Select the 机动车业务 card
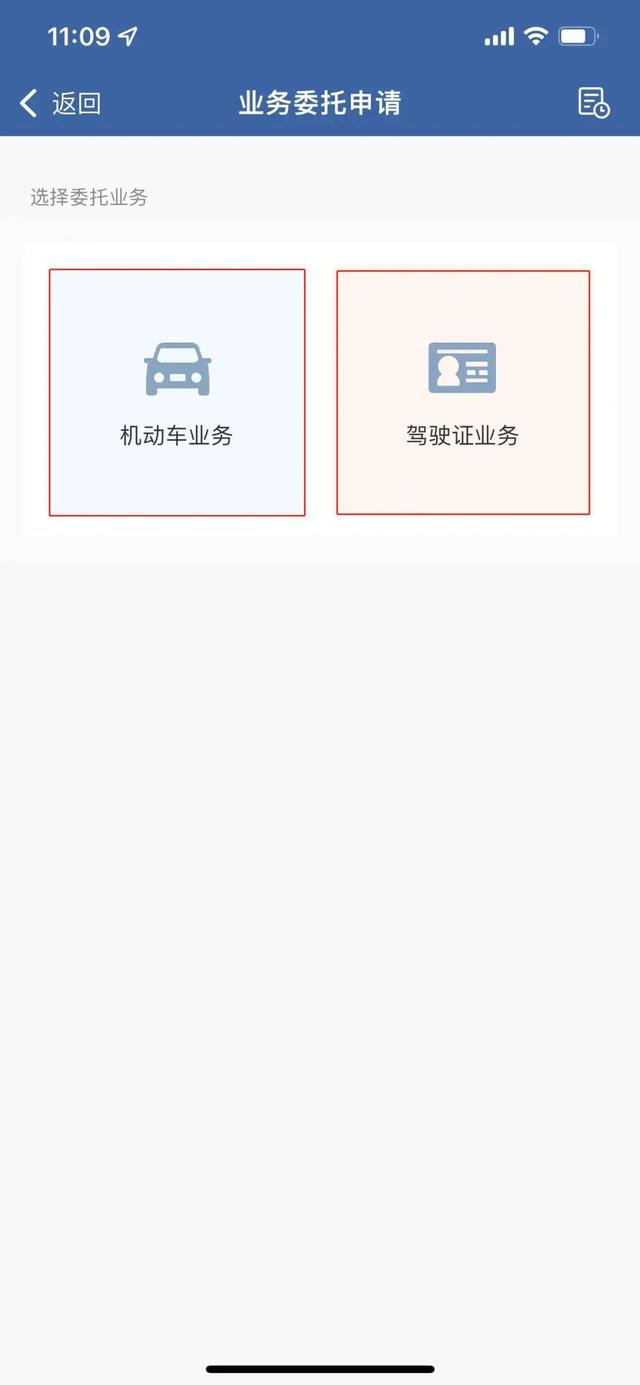Viewport: 640px width, 1385px height. point(177,392)
